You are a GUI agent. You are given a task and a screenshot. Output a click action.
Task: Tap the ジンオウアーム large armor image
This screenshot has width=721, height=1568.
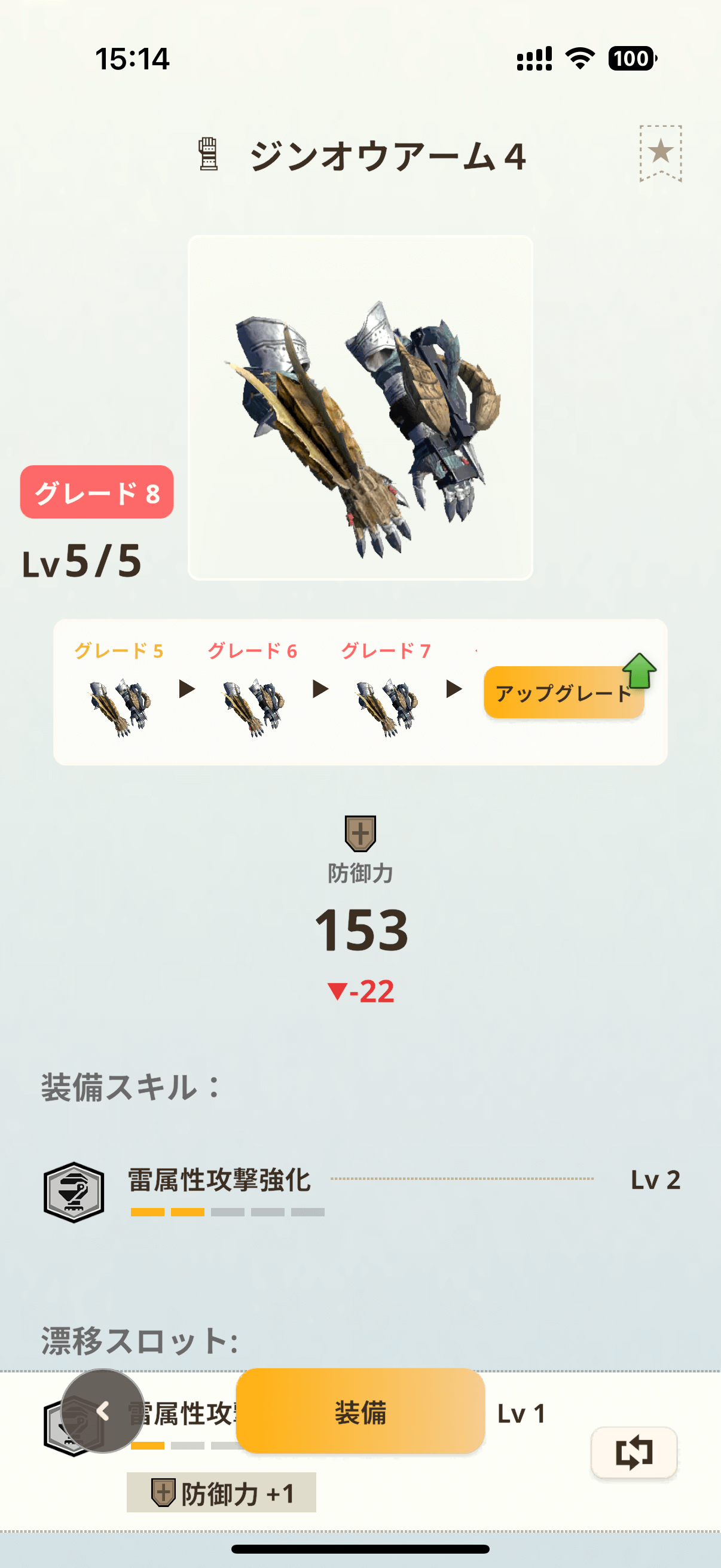[x=360, y=408]
